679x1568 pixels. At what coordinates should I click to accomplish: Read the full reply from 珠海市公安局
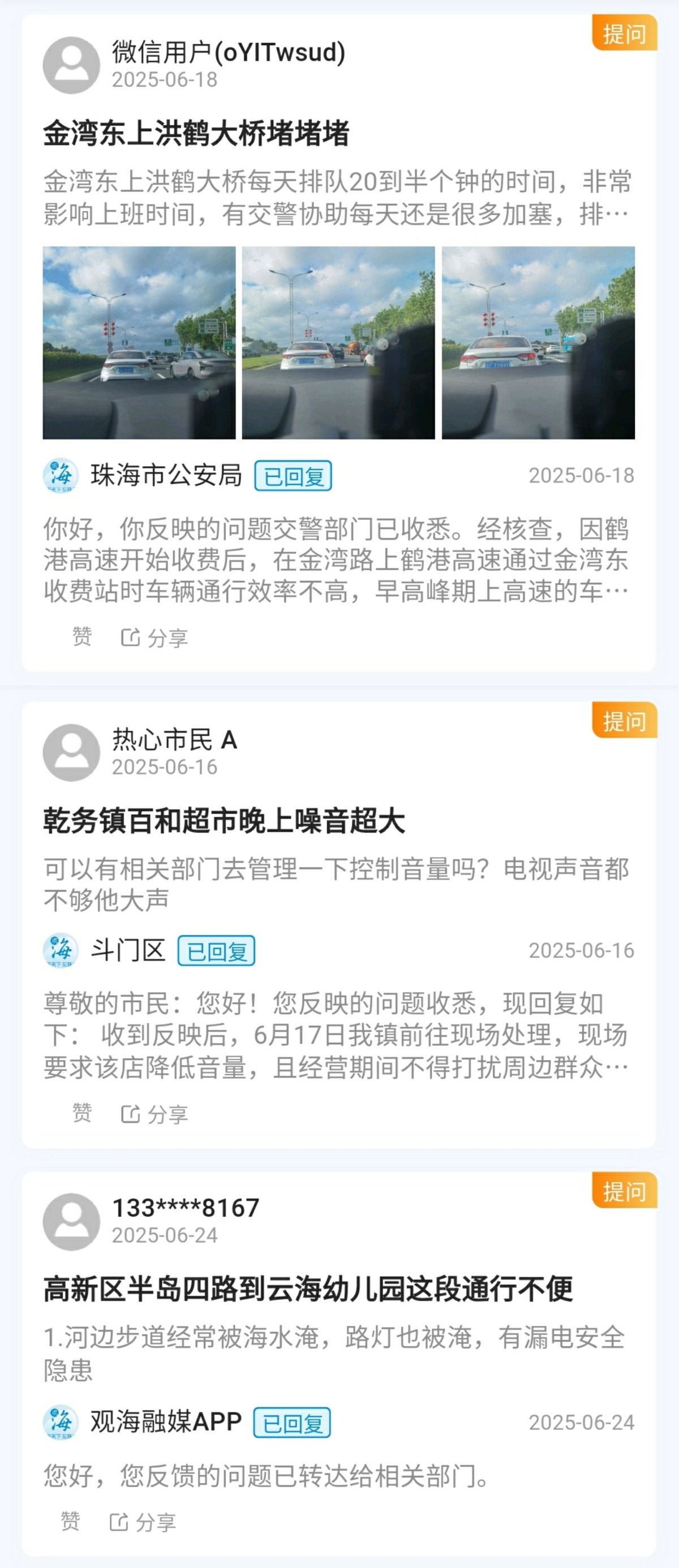[336, 560]
